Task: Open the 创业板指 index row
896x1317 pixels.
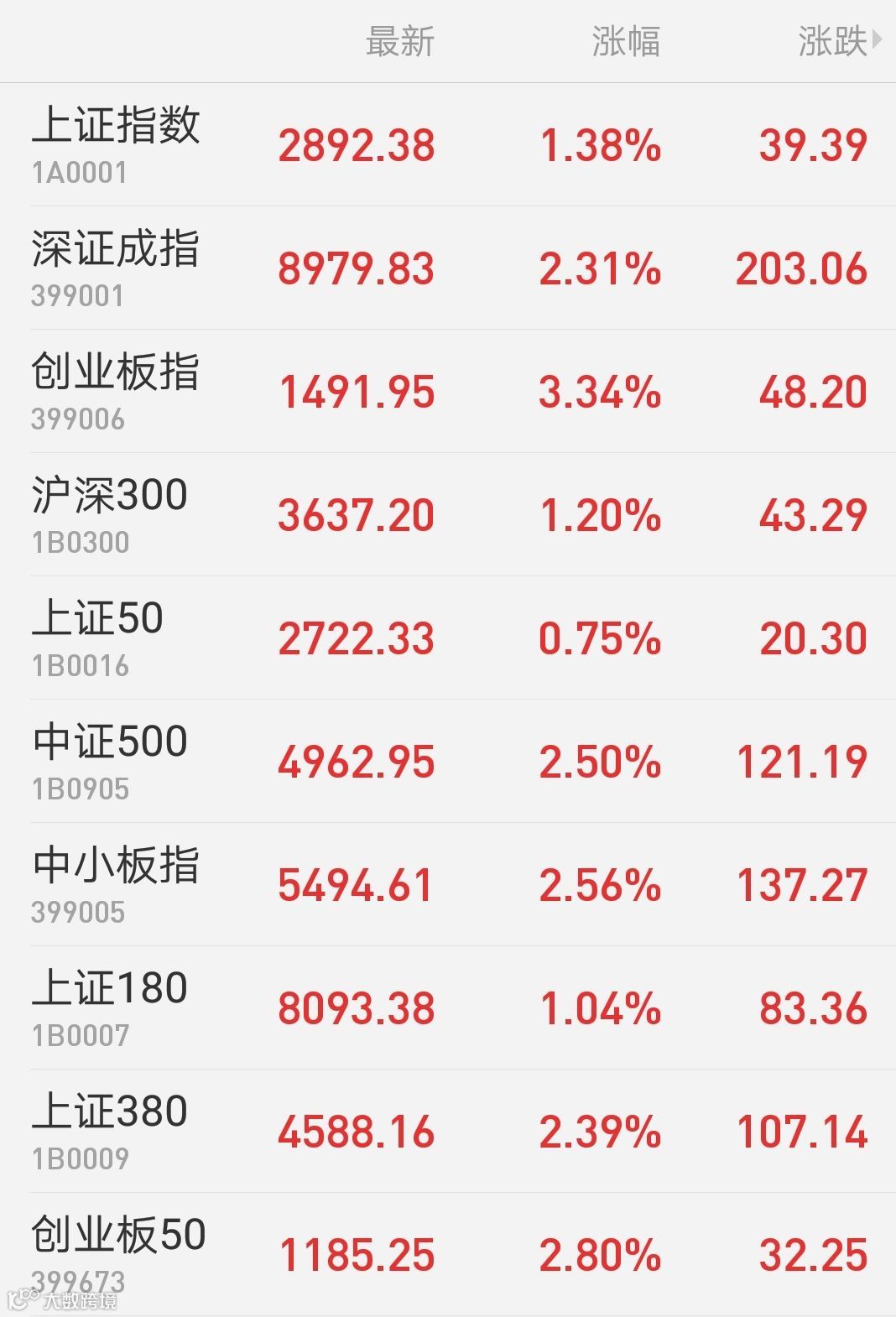Action: (448, 391)
